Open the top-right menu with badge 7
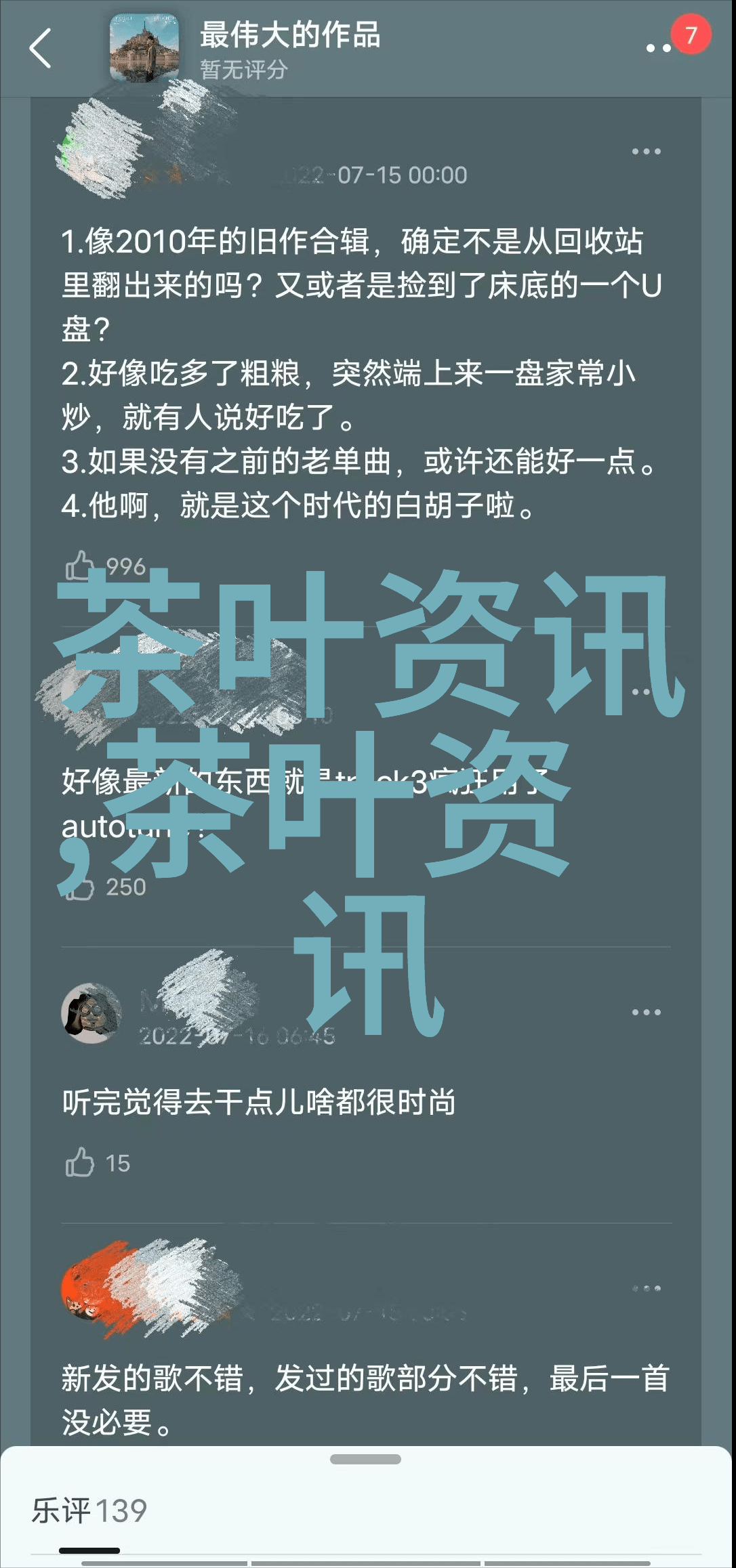736x1568 pixels. click(x=659, y=47)
